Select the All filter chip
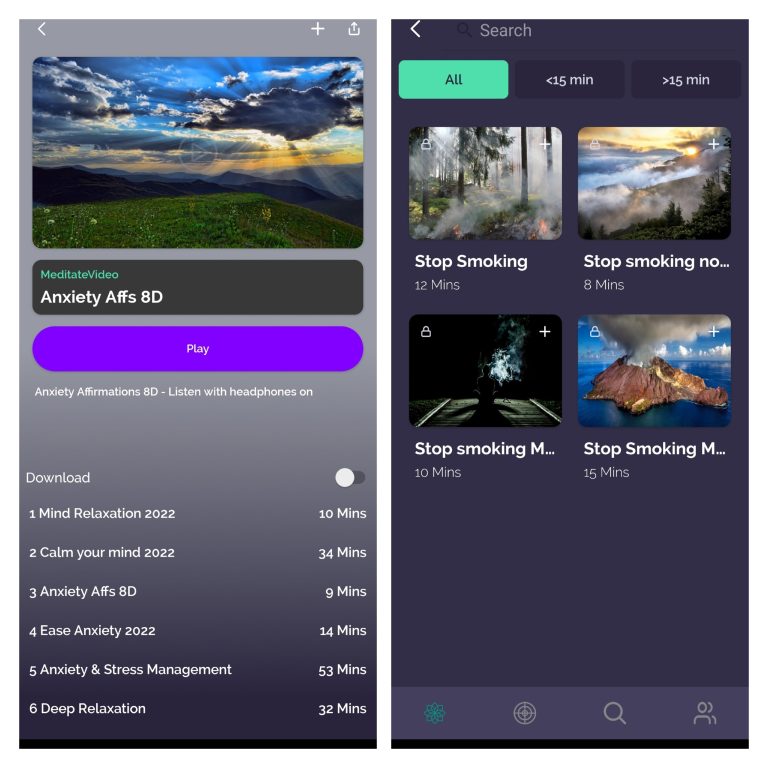The height and width of the screenshot is (768, 768). coord(453,80)
